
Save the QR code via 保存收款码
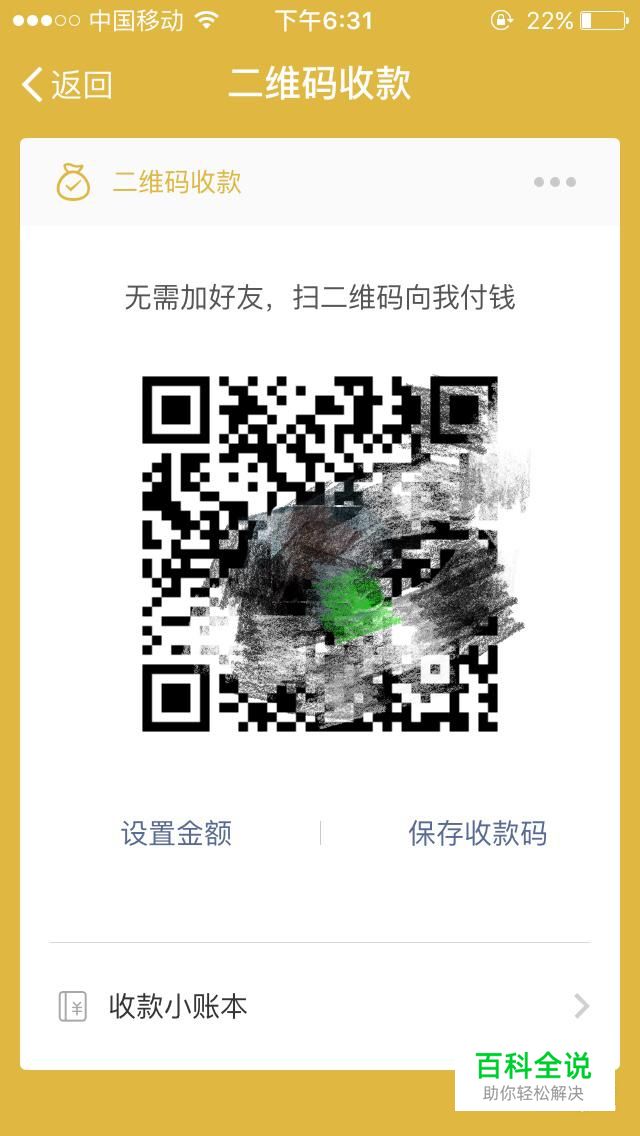click(x=477, y=833)
